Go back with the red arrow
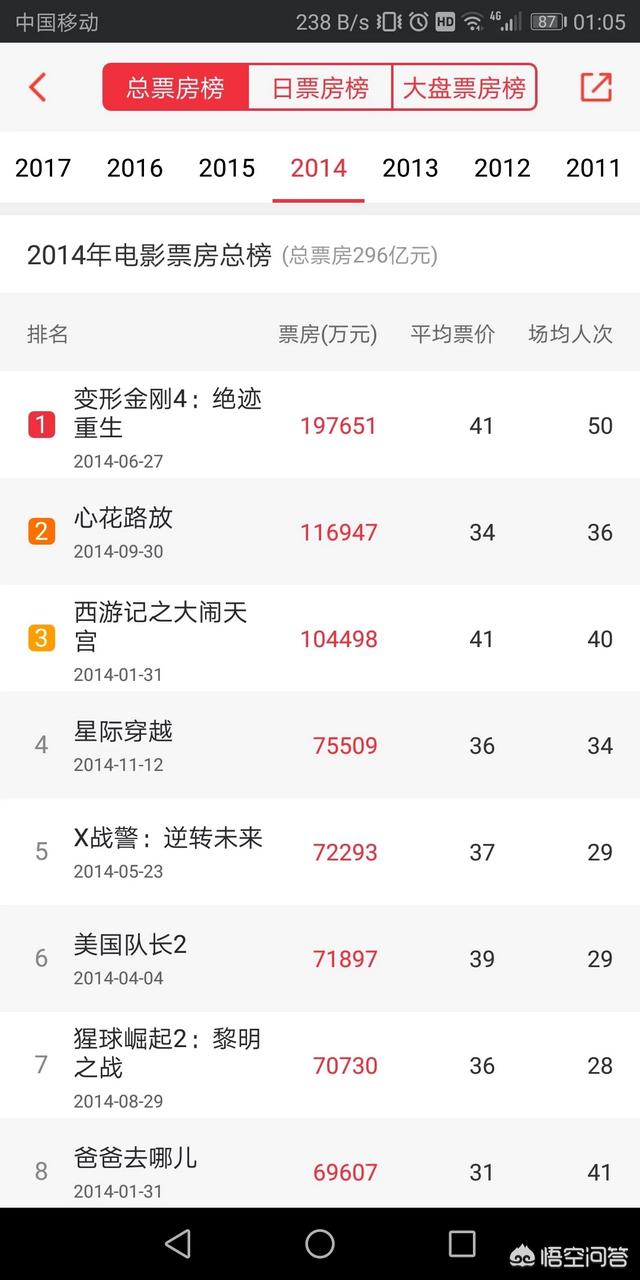 [x=37, y=87]
